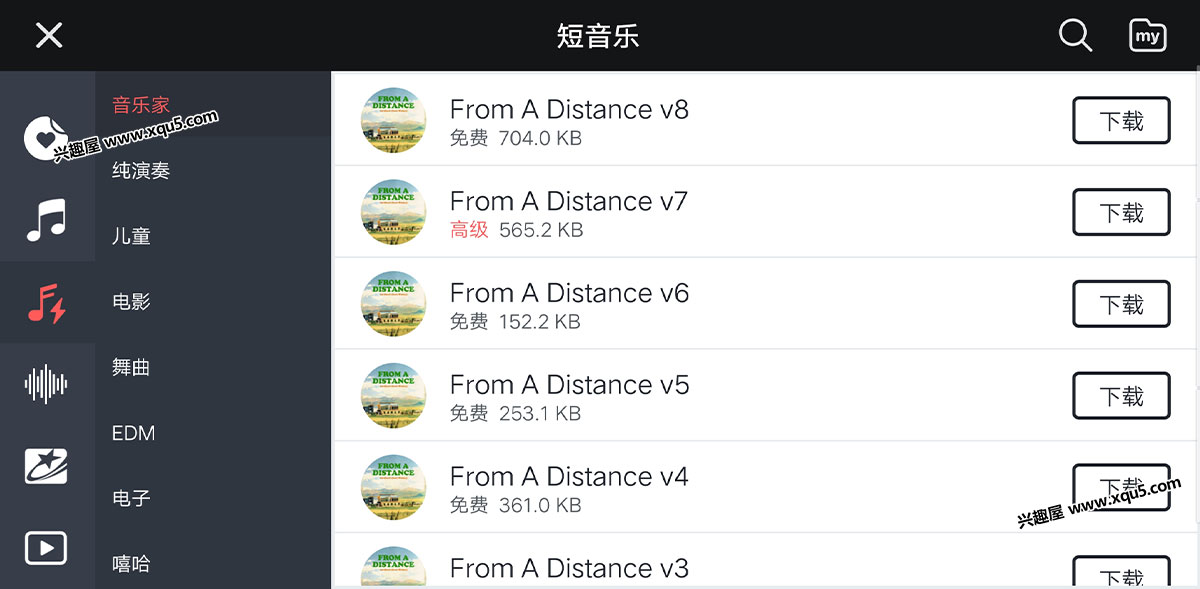Open the my folder icon
Screen dimensions: 1200x589
pyautogui.click(x=1147, y=36)
